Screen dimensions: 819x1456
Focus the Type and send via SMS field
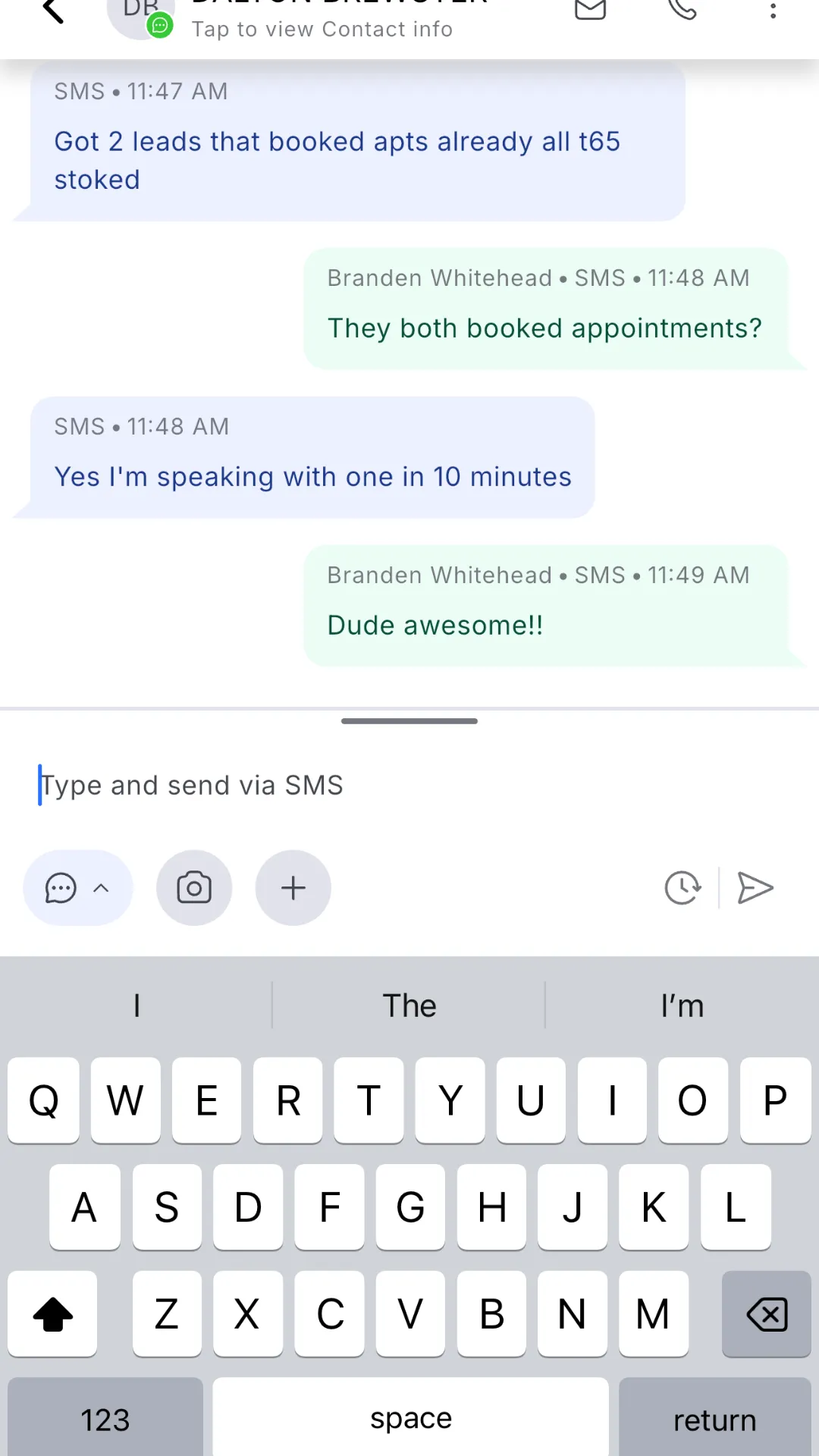[409, 786]
